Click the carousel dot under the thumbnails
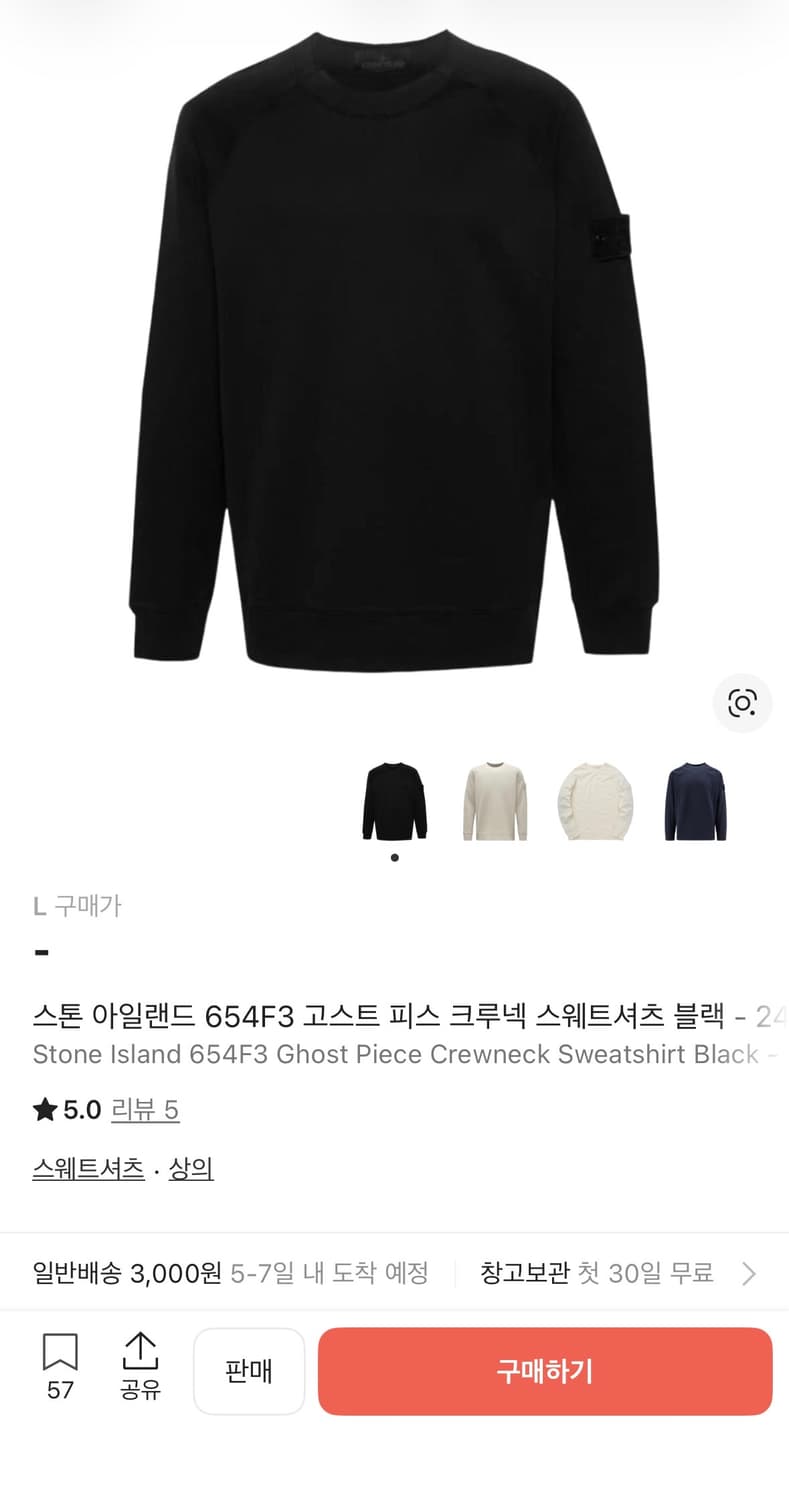 pos(394,856)
